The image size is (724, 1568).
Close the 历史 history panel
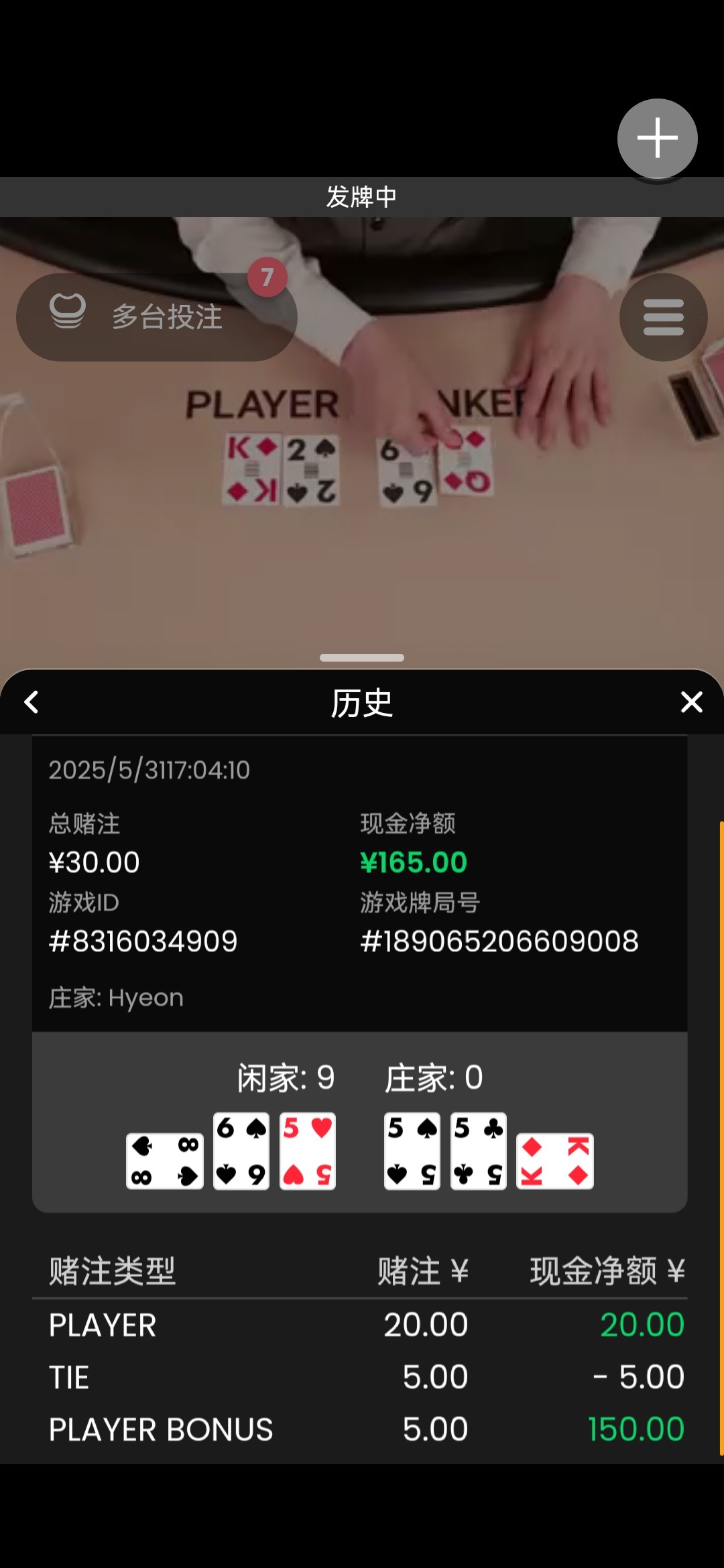691,702
